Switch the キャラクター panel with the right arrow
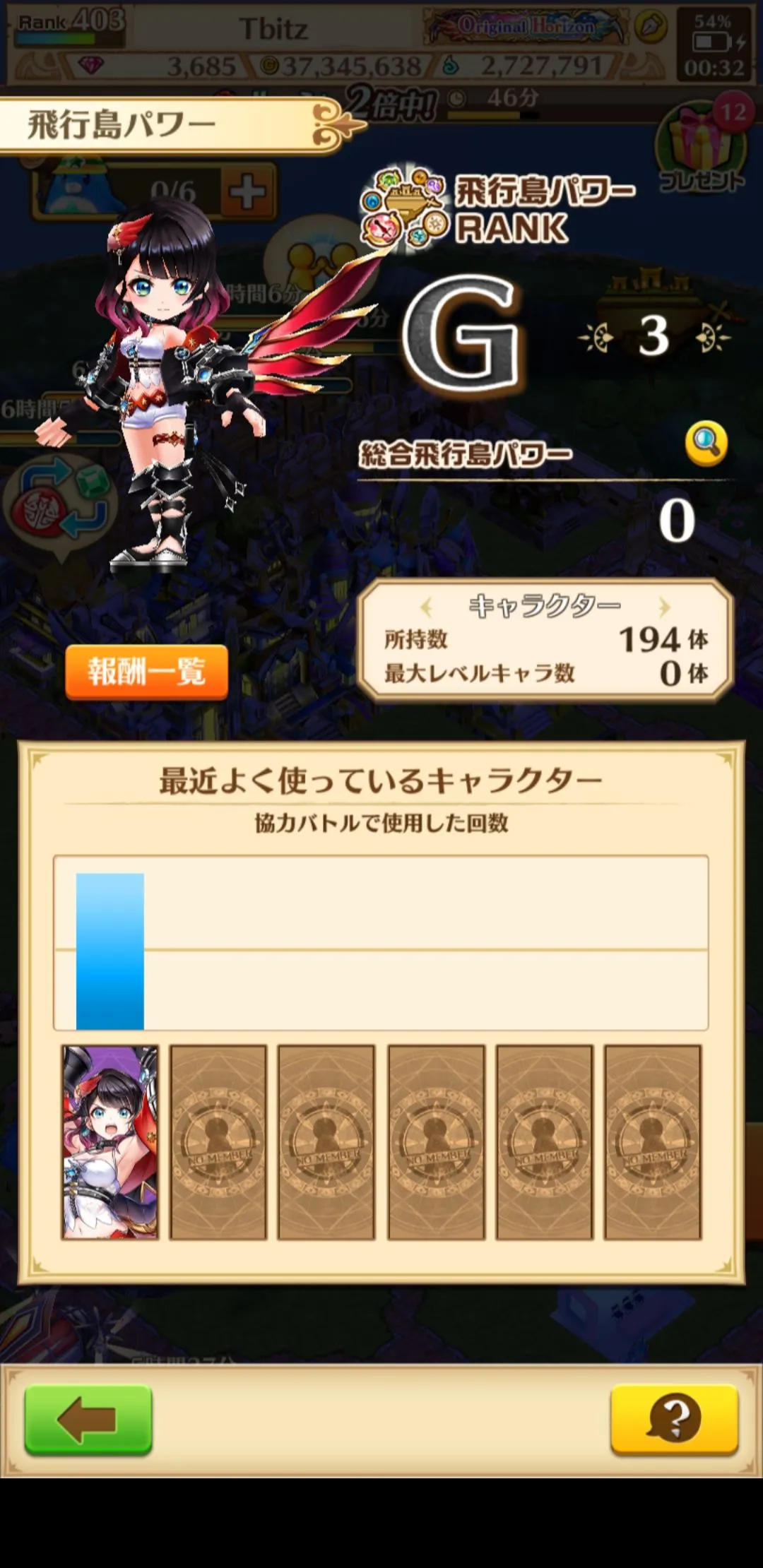This screenshot has width=763, height=1568. click(663, 607)
